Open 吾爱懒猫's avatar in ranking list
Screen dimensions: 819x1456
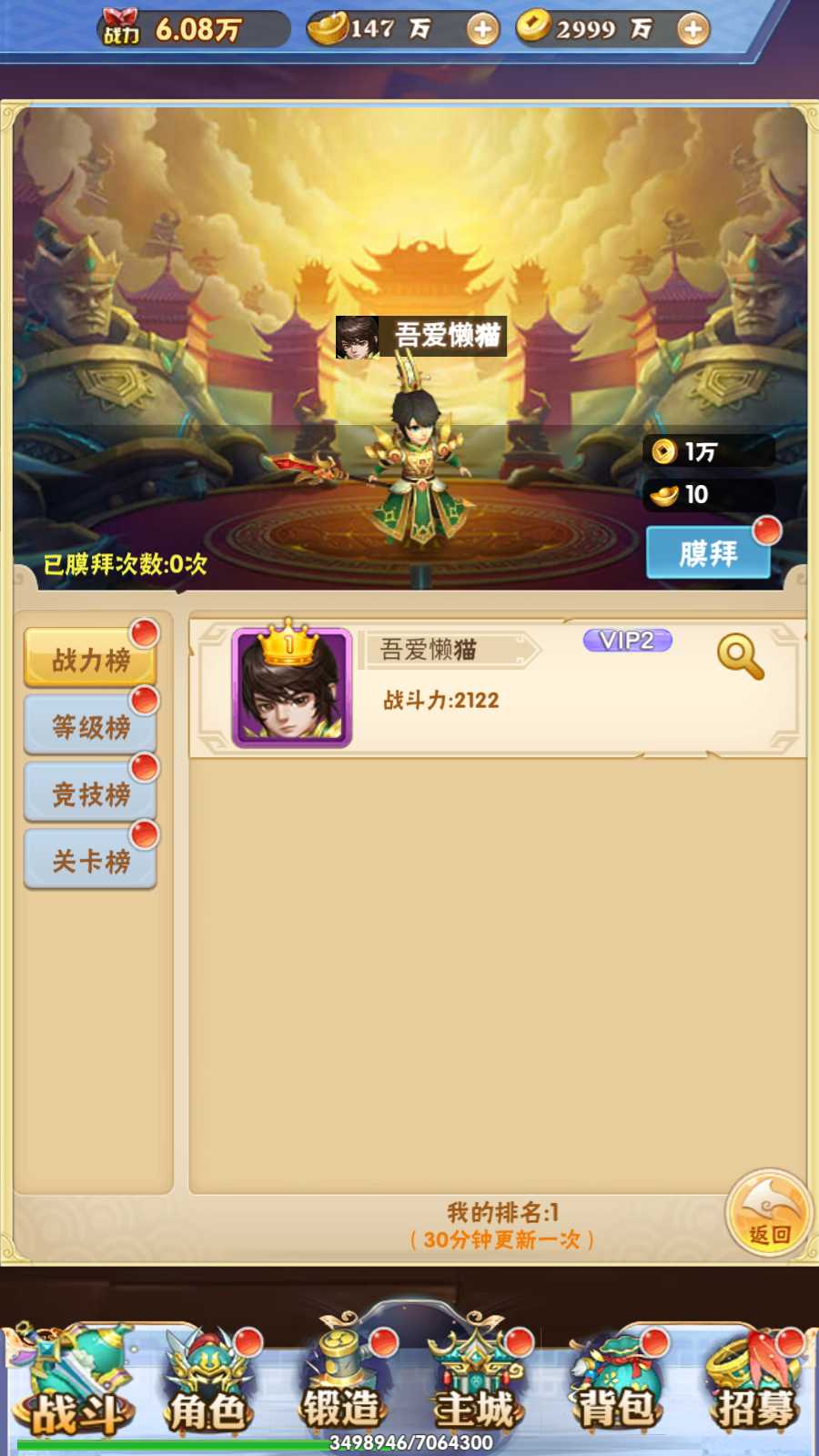point(291,688)
